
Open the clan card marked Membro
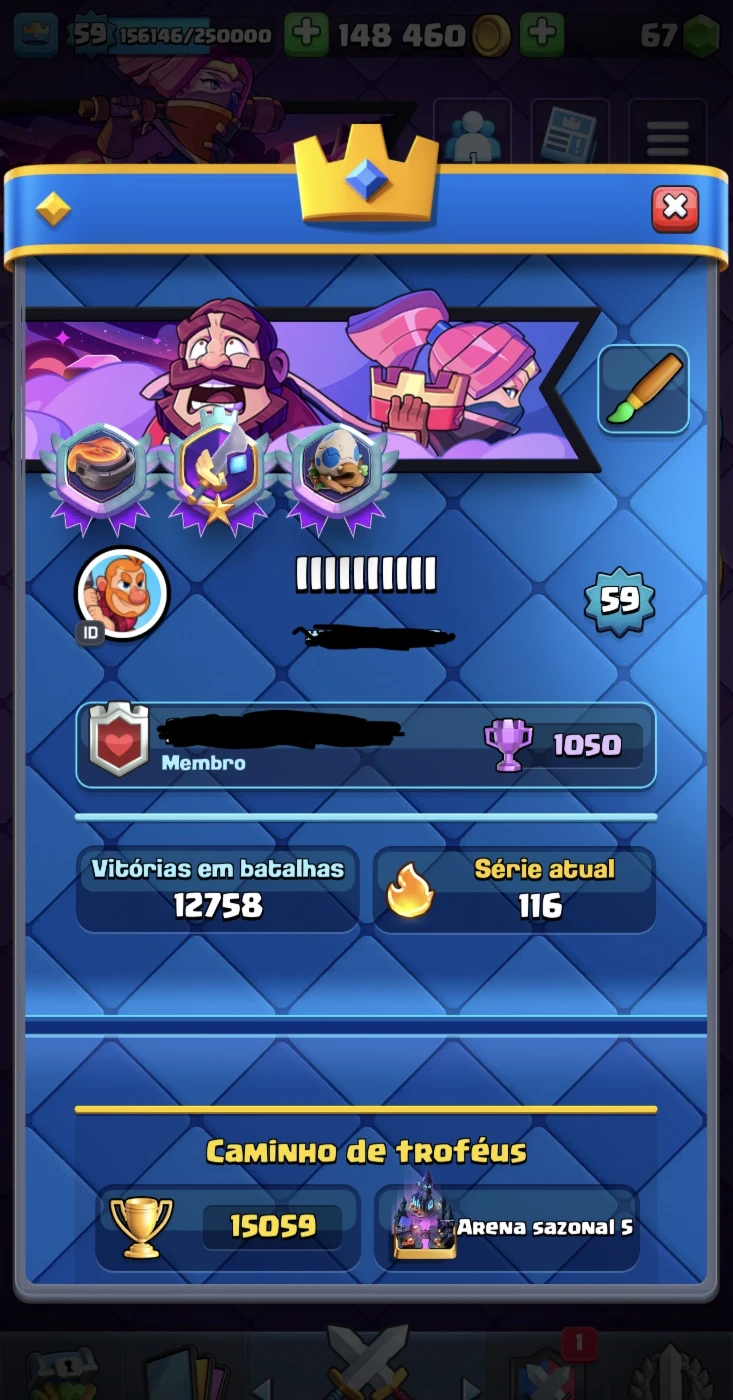[365, 745]
